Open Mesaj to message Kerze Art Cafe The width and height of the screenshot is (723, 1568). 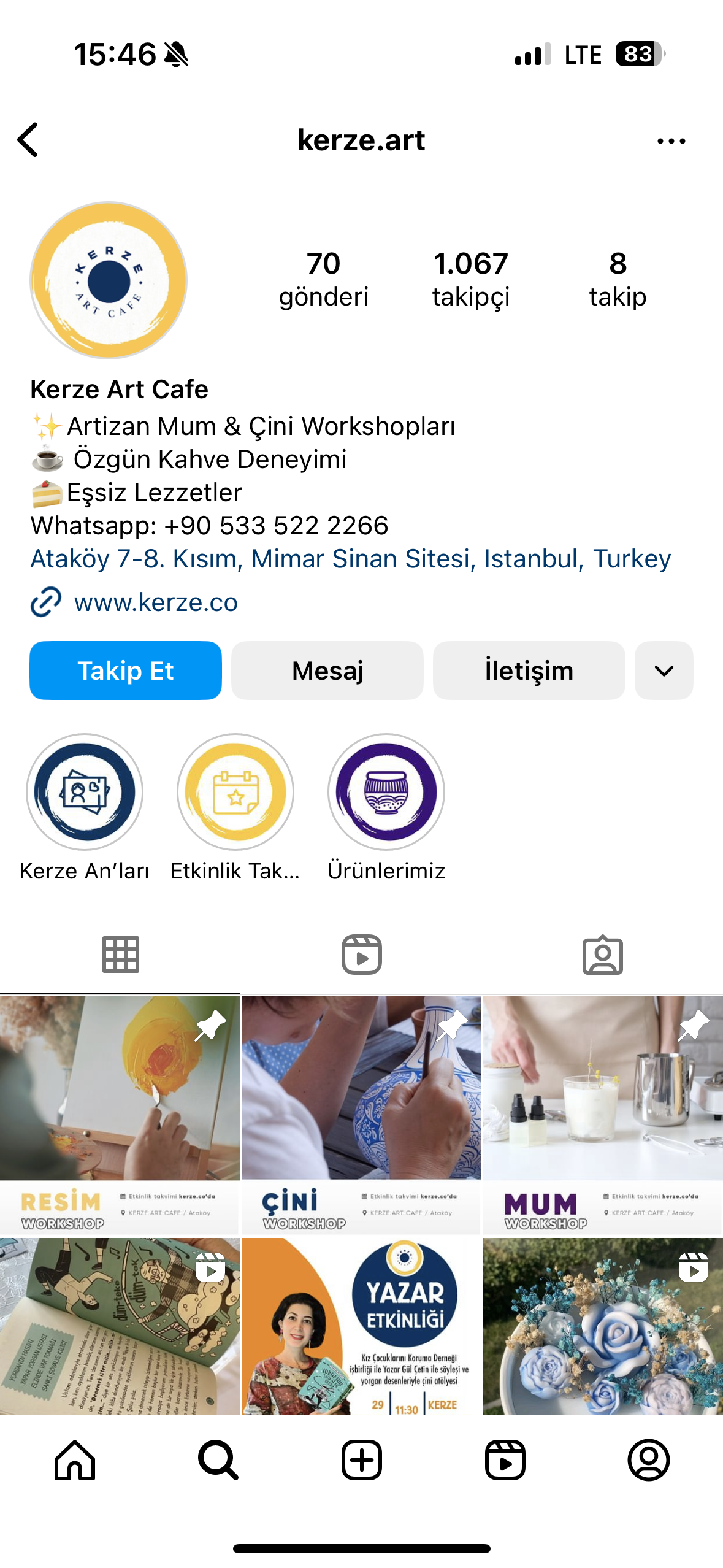pos(327,671)
